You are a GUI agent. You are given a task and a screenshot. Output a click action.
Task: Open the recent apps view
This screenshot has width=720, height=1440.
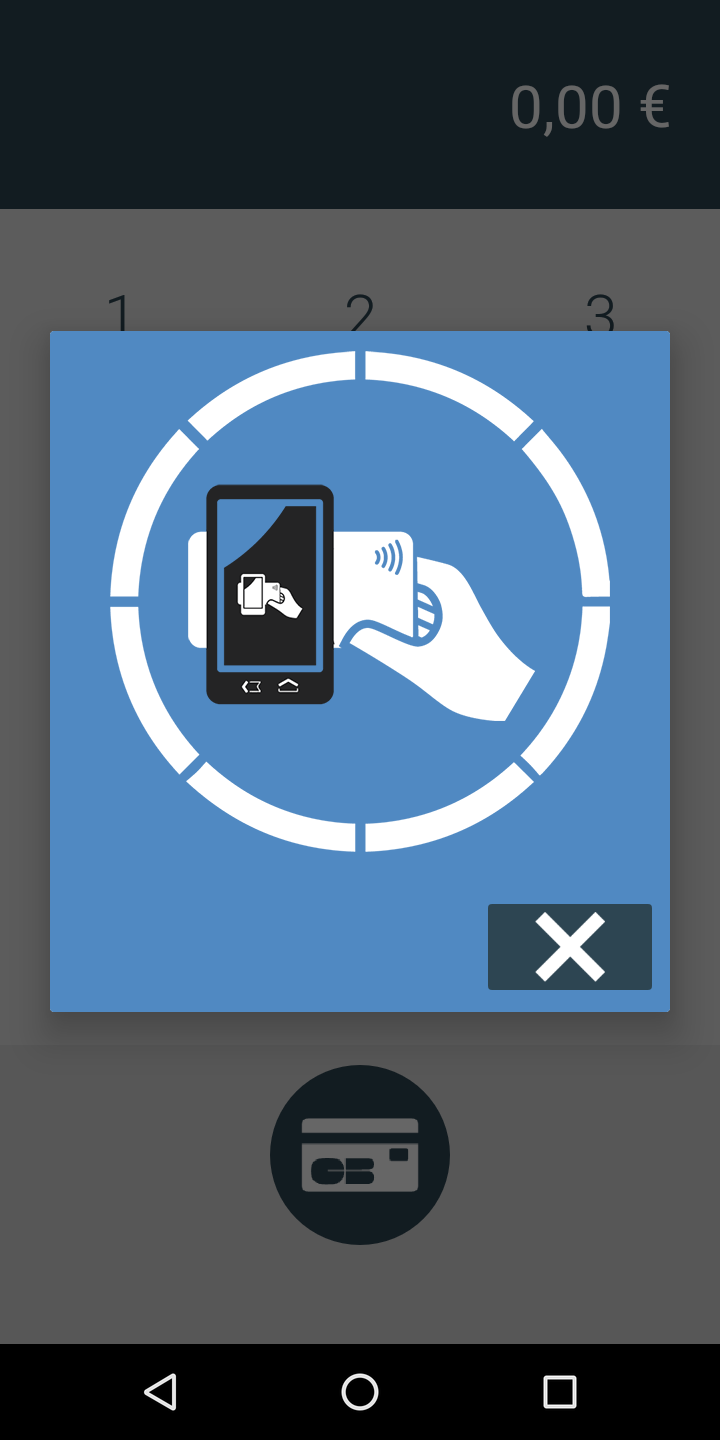pos(560,1391)
